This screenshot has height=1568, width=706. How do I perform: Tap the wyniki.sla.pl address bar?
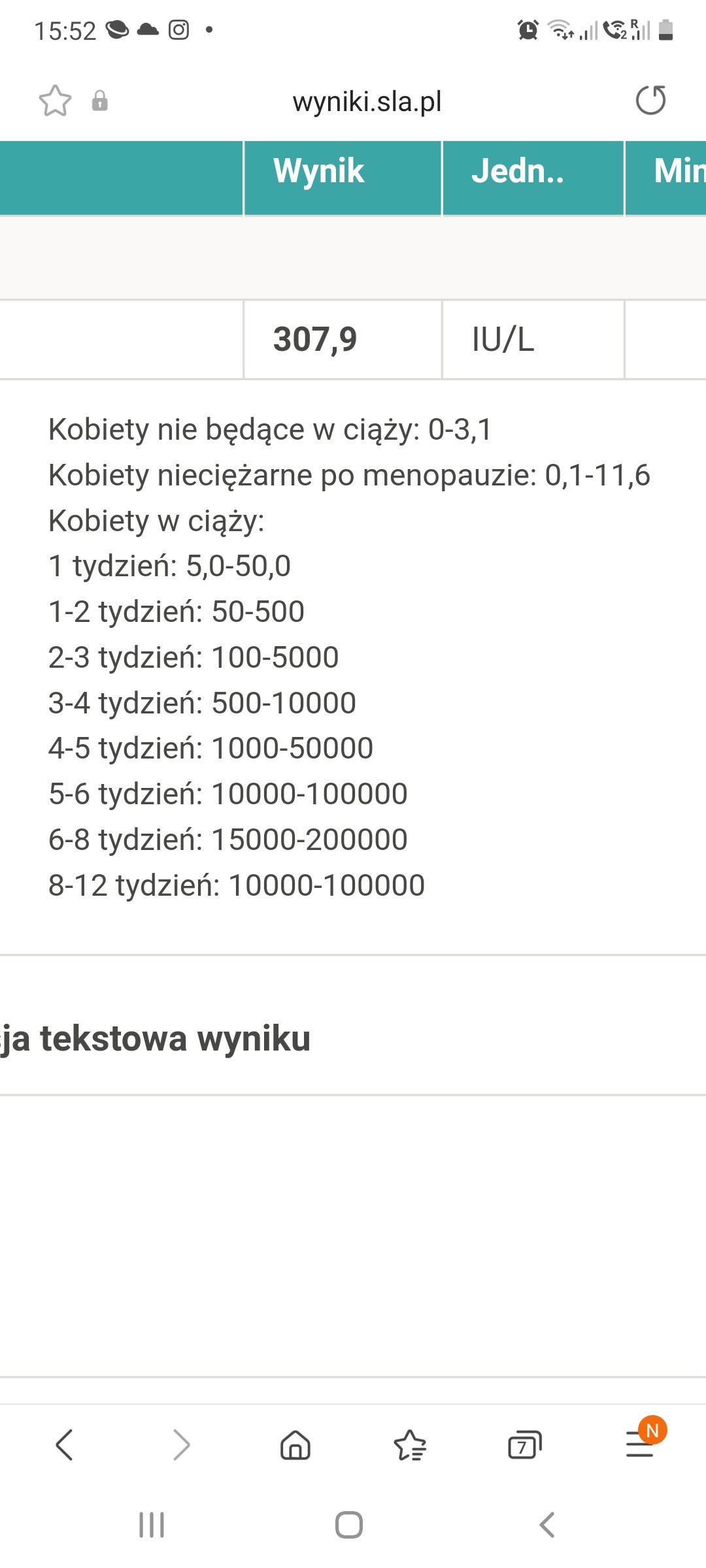367,102
